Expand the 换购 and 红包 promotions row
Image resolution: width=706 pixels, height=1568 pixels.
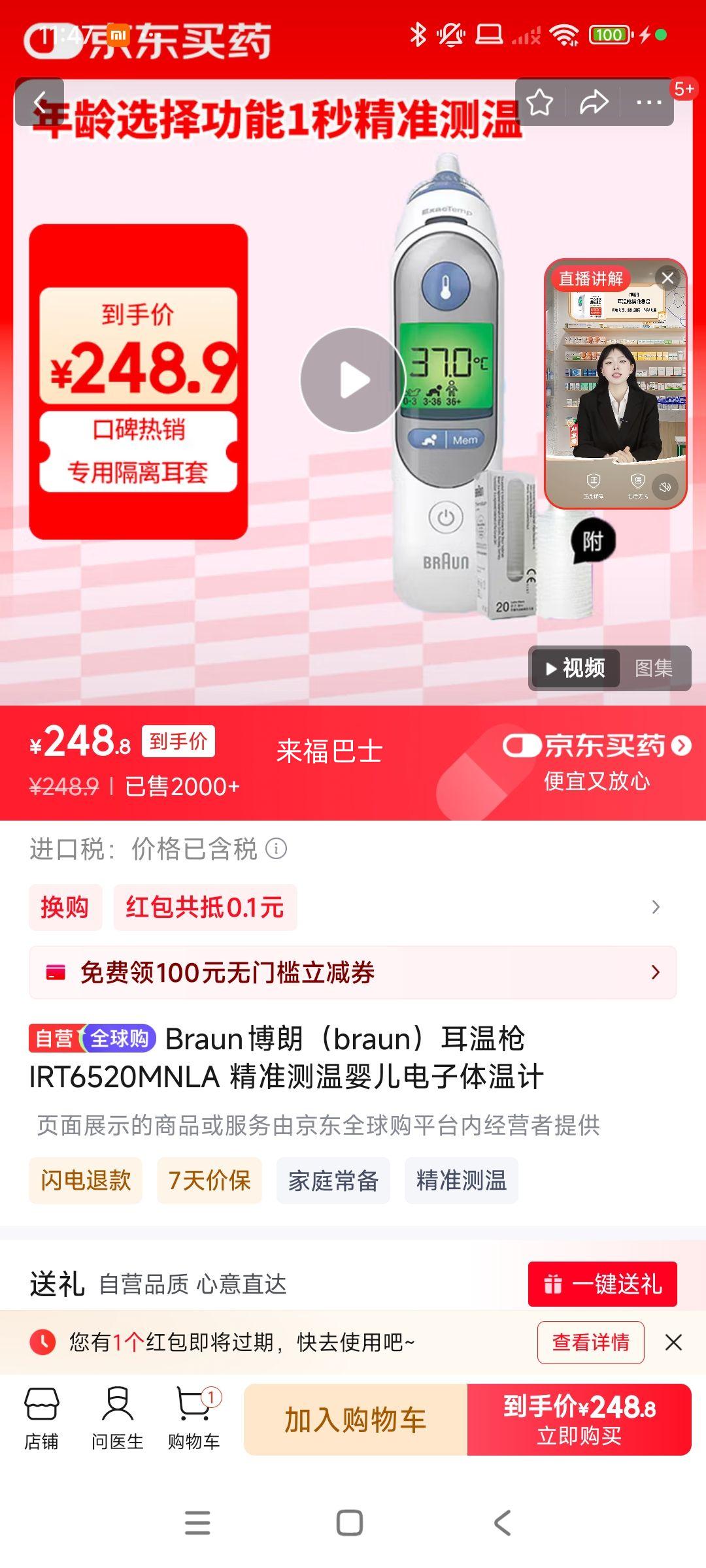(x=353, y=907)
